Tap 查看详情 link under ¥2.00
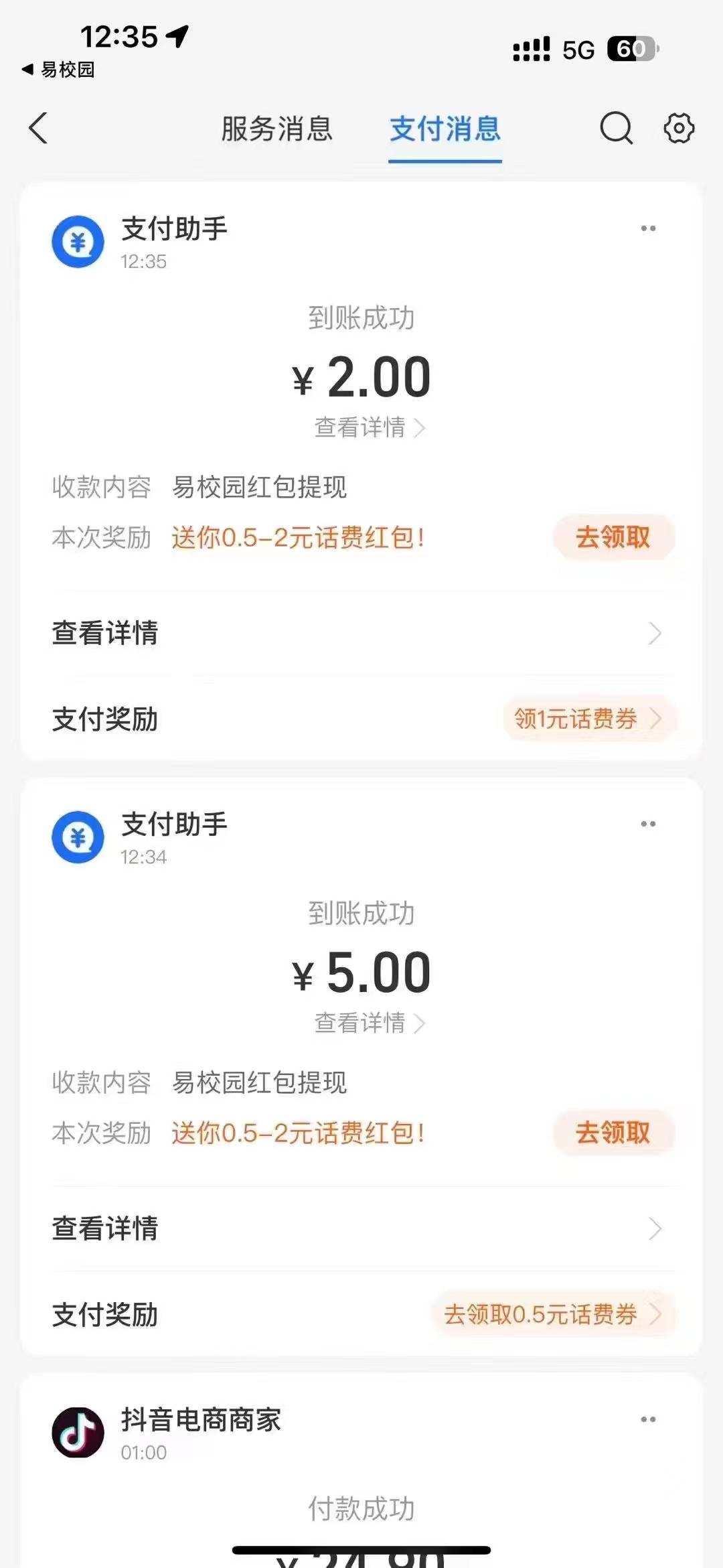The height and width of the screenshot is (1568, 723). point(370,427)
